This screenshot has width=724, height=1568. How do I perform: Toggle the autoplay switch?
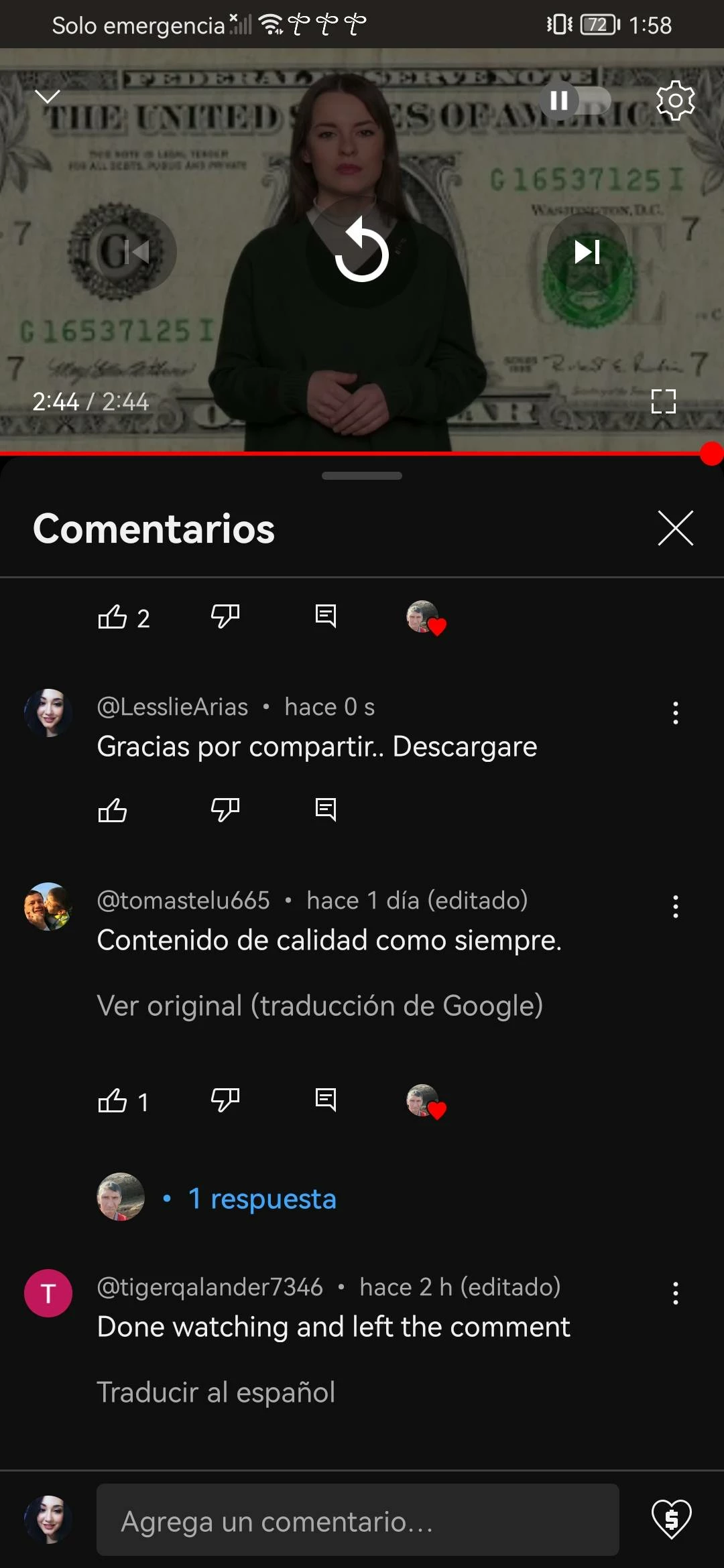[x=575, y=101]
